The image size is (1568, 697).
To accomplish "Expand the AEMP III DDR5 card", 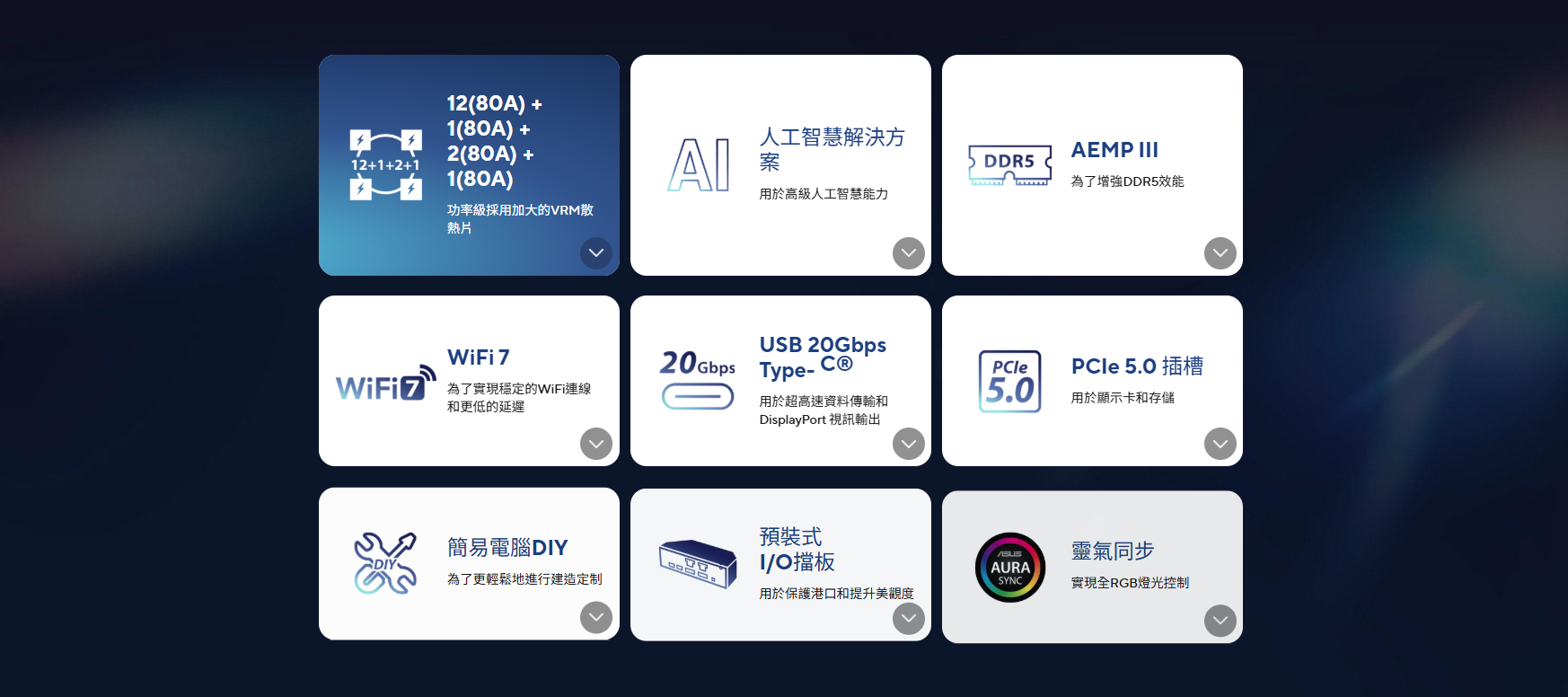I will (x=1220, y=253).
